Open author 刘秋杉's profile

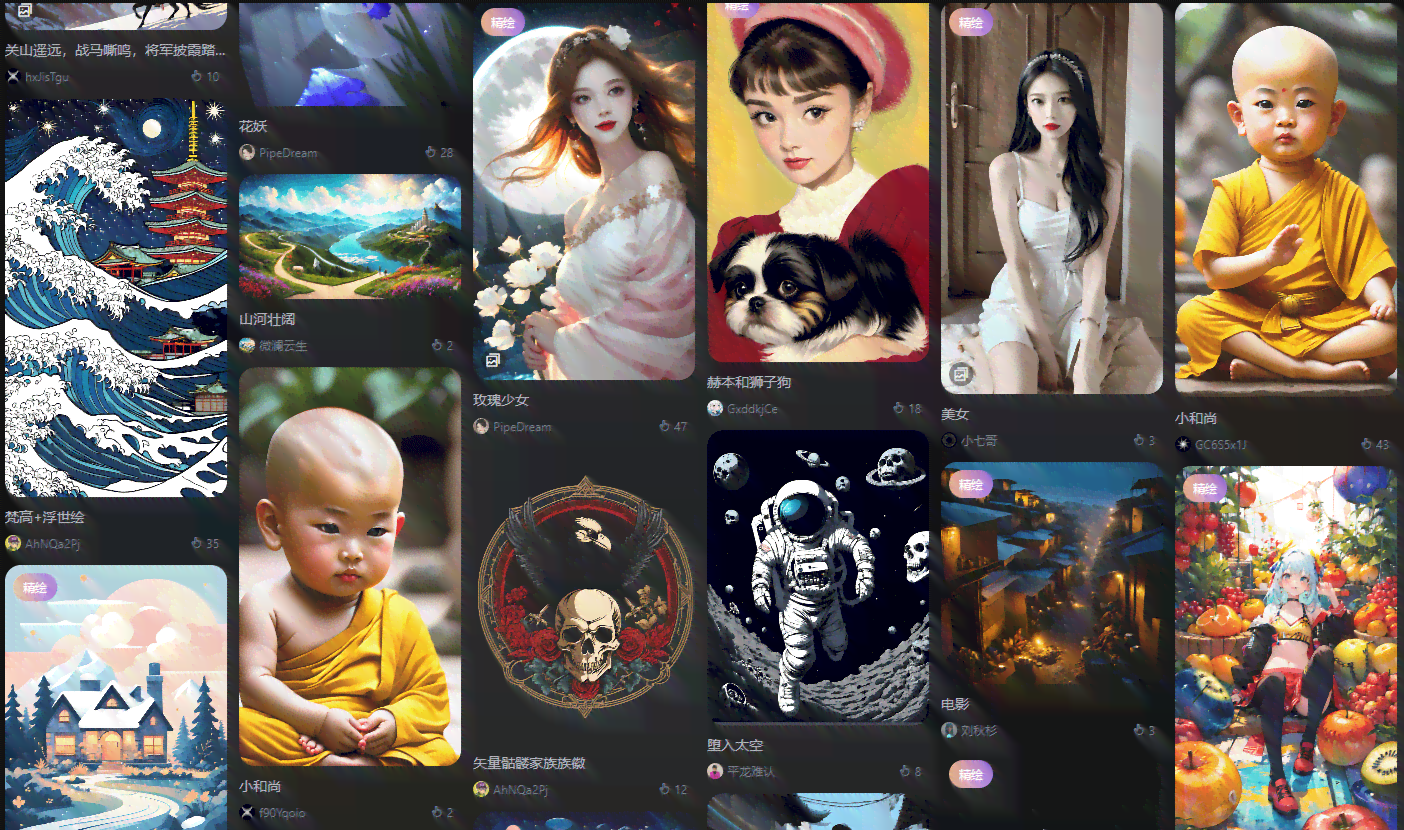pyautogui.click(x=978, y=731)
